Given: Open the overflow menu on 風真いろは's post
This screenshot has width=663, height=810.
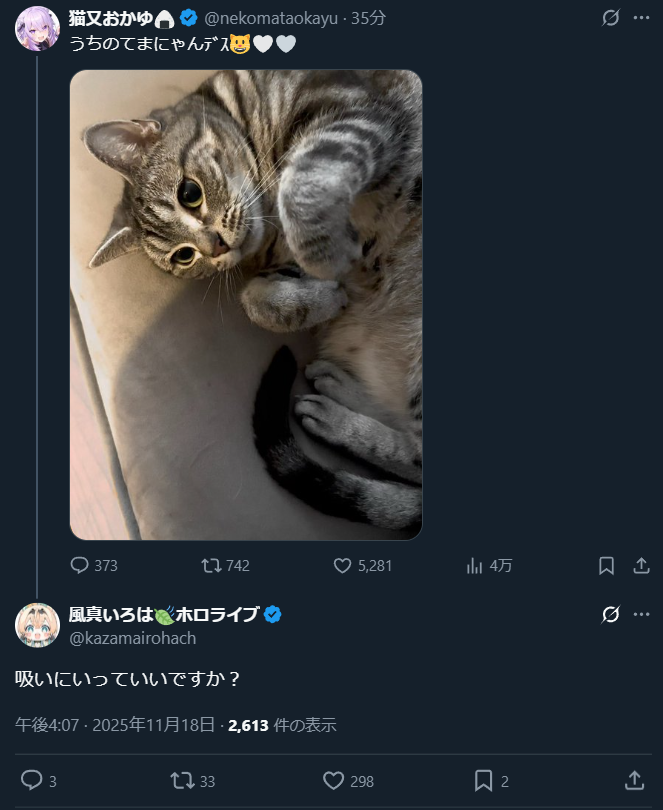Looking at the screenshot, I should click(x=641, y=614).
